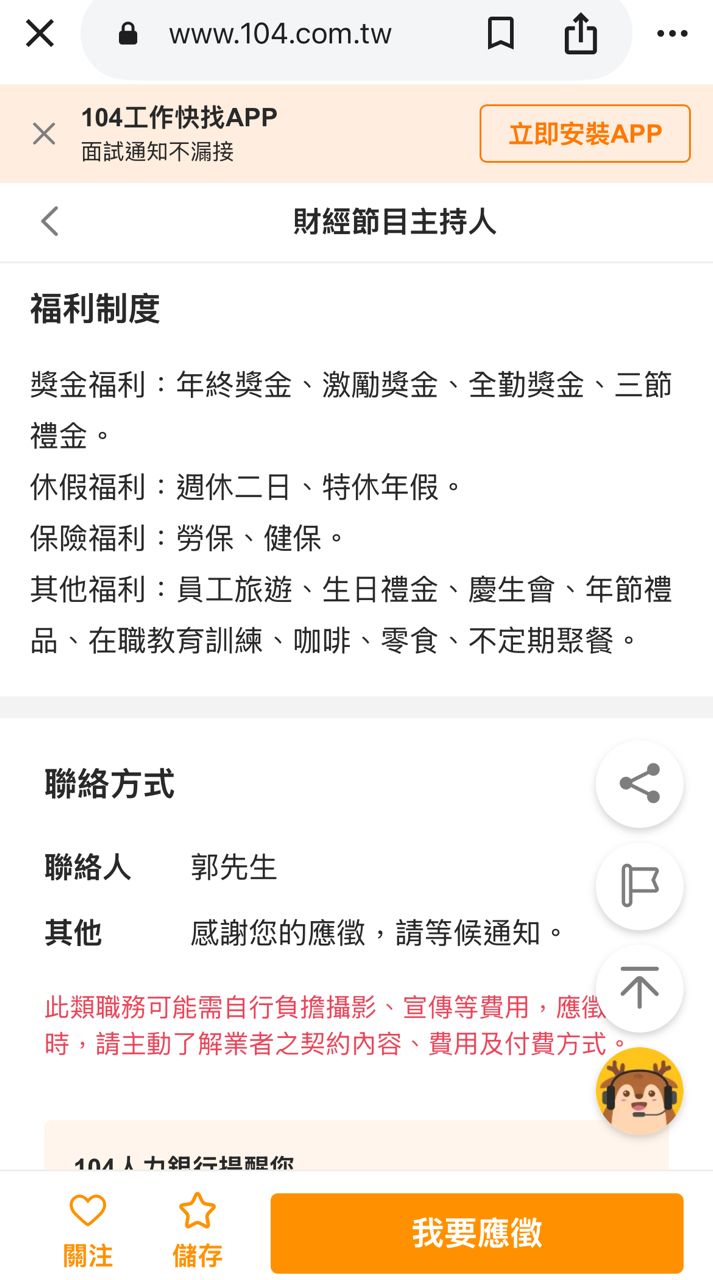The width and height of the screenshot is (713, 1280).
Task: Open the deer mascot customer service chat
Action: (x=640, y=1090)
